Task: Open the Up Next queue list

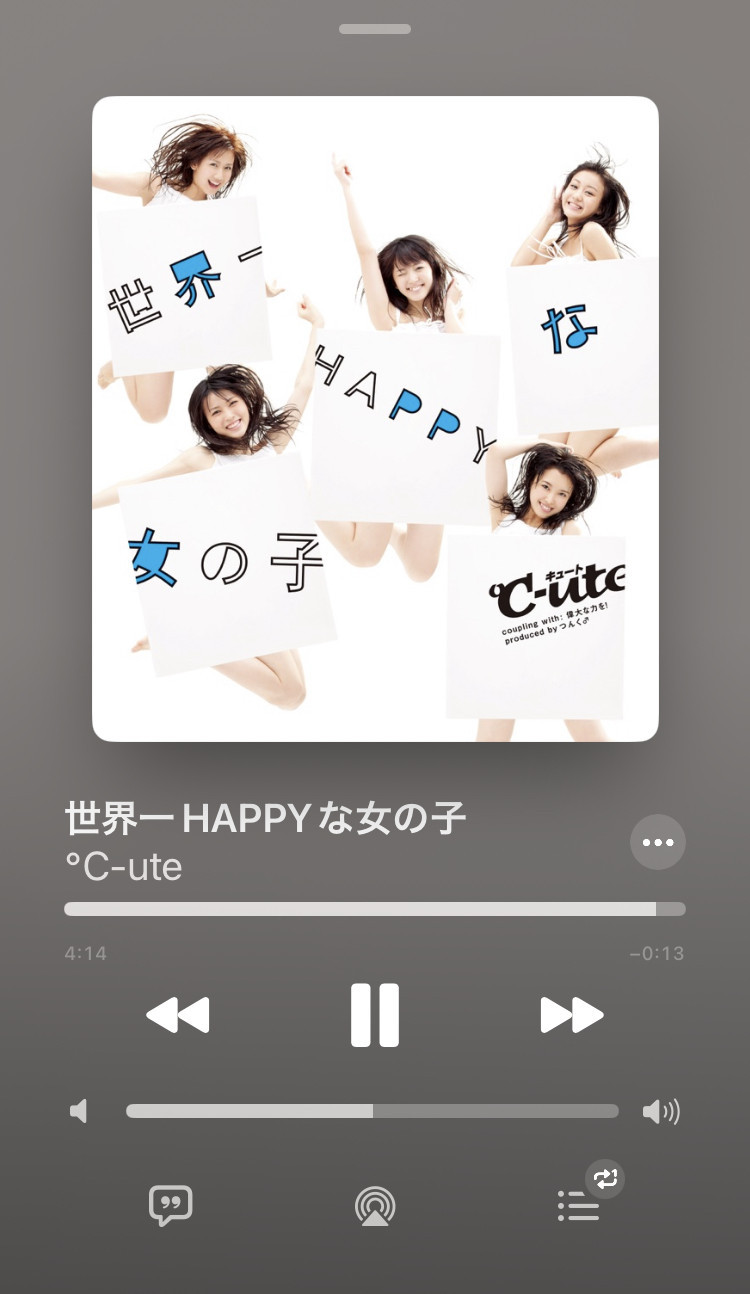Action: [x=579, y=1206]
